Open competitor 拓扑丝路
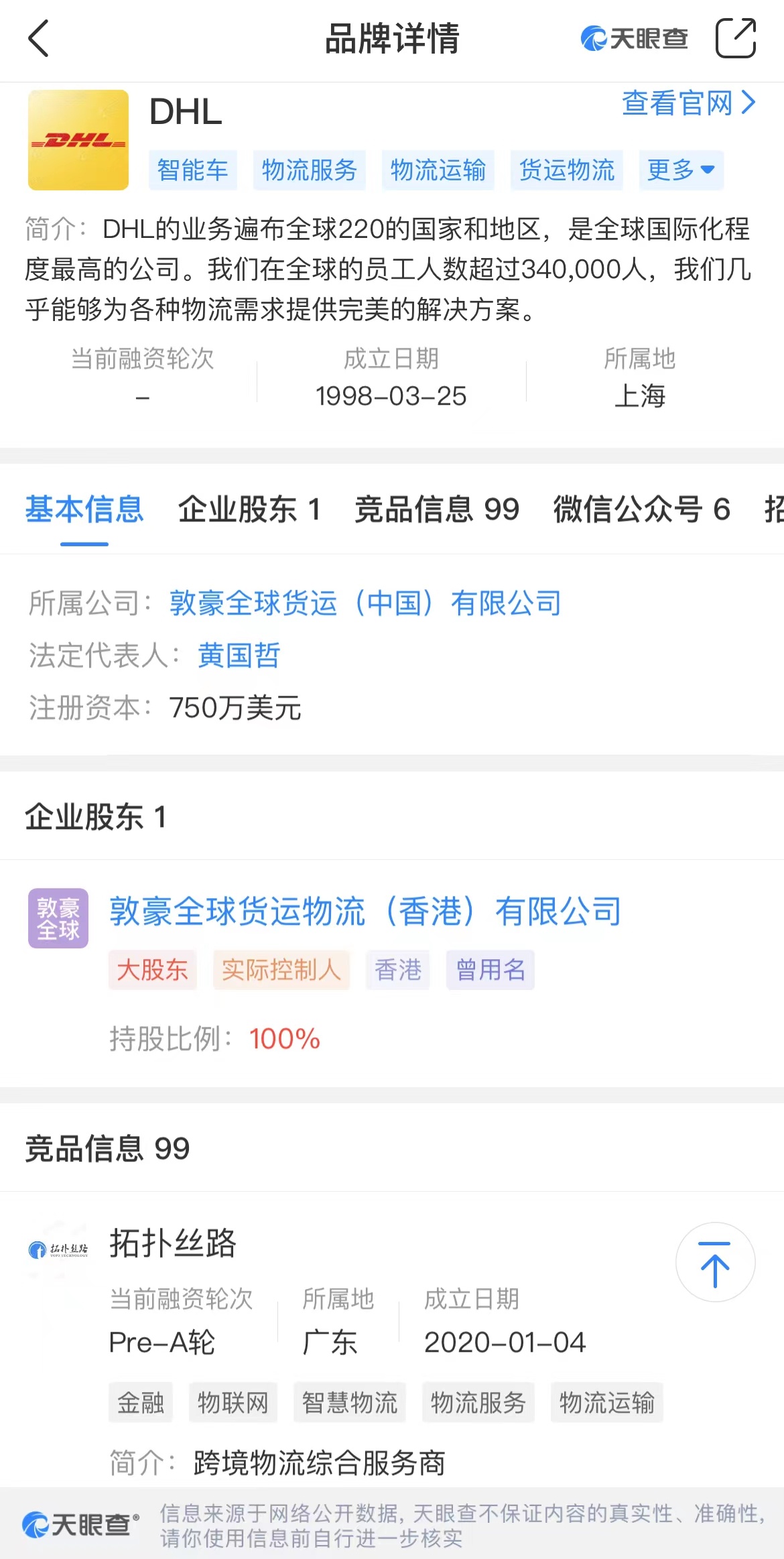Screen dimensions: 784x1559 pos(173,1243)
